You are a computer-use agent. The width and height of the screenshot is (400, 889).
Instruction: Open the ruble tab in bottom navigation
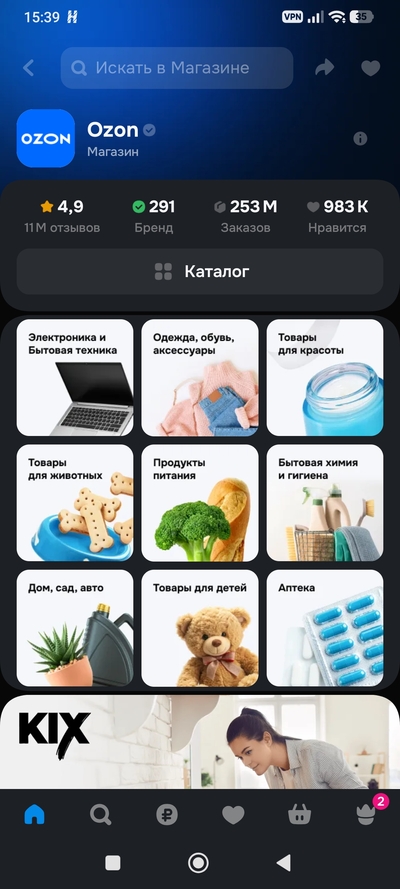tap(167, 815)
